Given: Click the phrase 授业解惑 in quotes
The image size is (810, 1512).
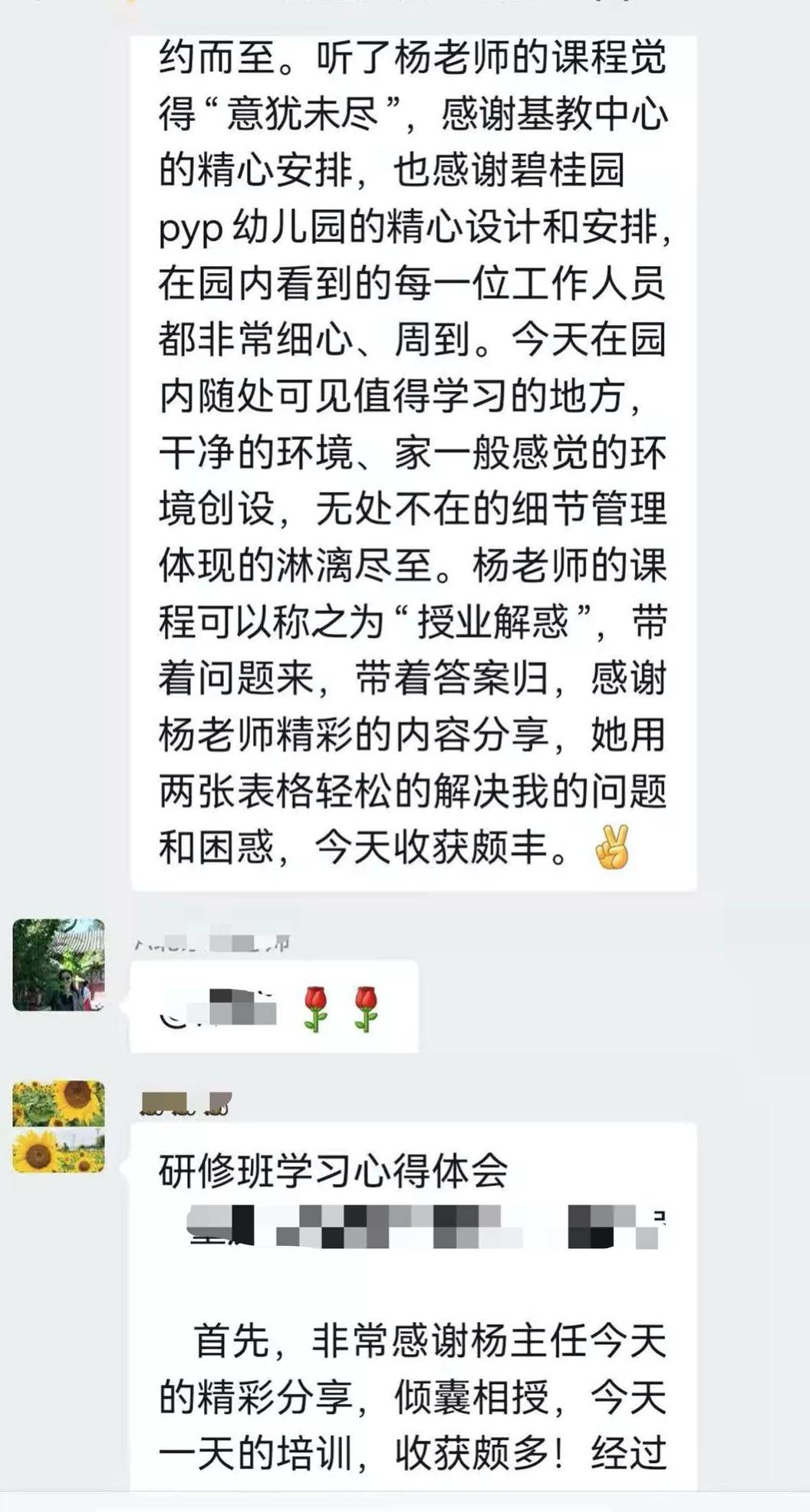Looking at the screenshot, I should 506,618.
